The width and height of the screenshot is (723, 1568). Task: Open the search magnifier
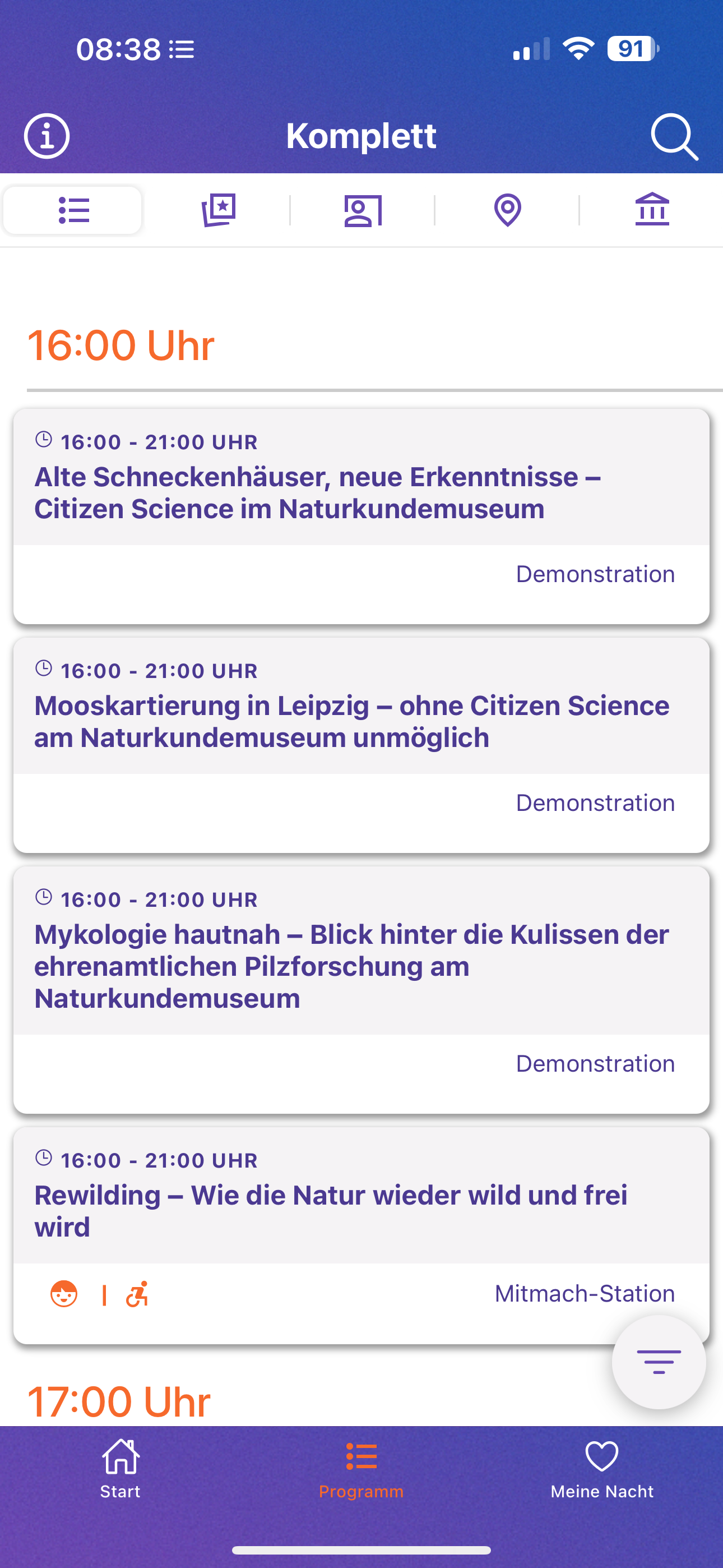pos(674,136)
